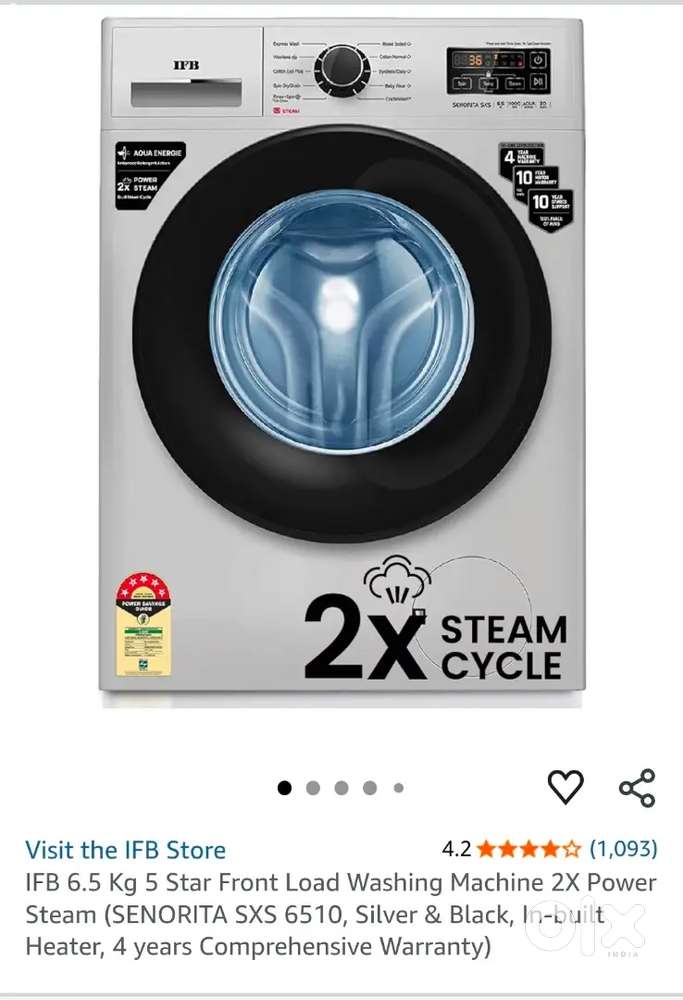
Task: Visit the IFB Store
Action: click(125, 850)
